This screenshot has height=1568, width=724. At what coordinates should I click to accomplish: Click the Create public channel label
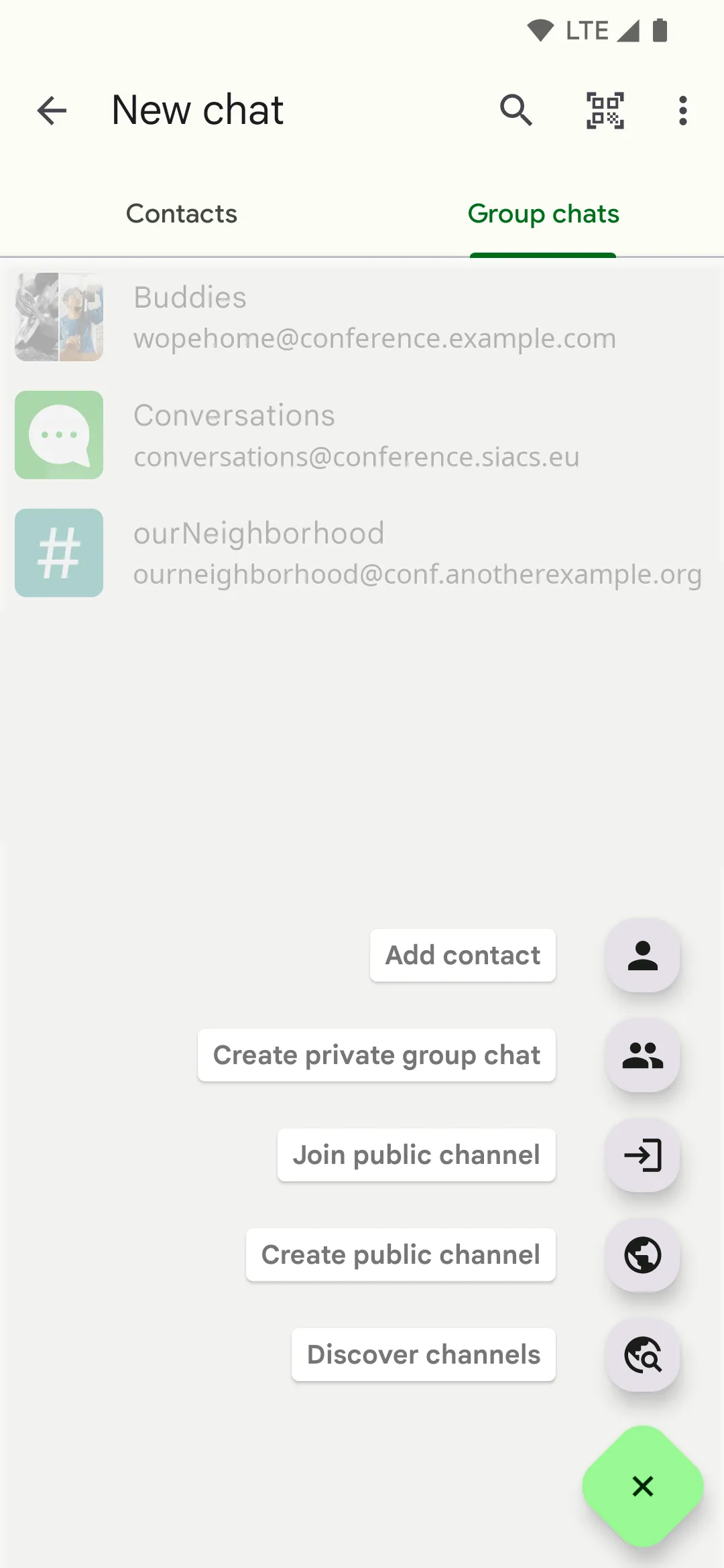pyautogui.click(x=400, y=1254)
